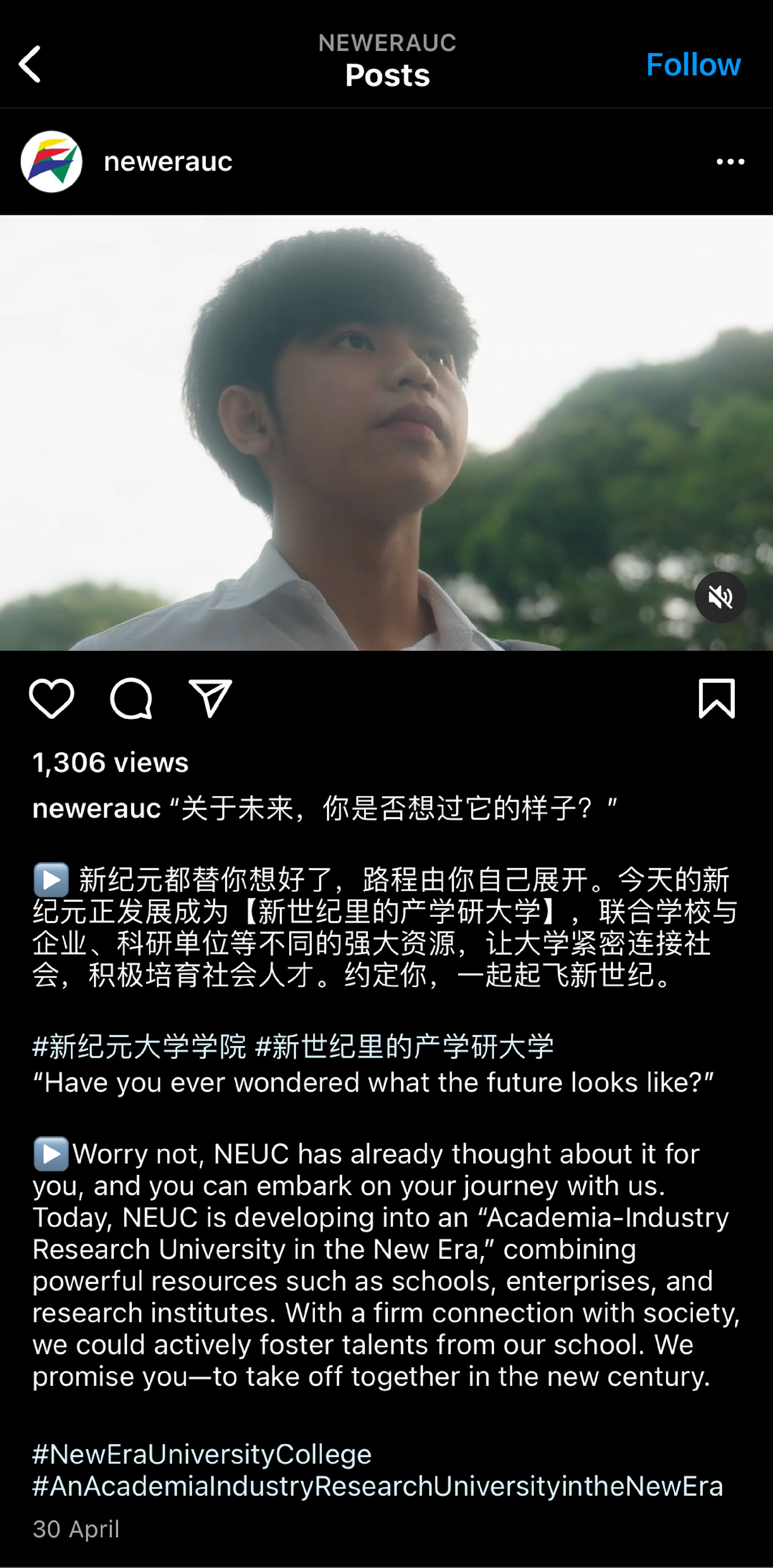Open newerauc profile picture
The width and height of the screenshot is (773, 1568).
[x=52, y=162]
